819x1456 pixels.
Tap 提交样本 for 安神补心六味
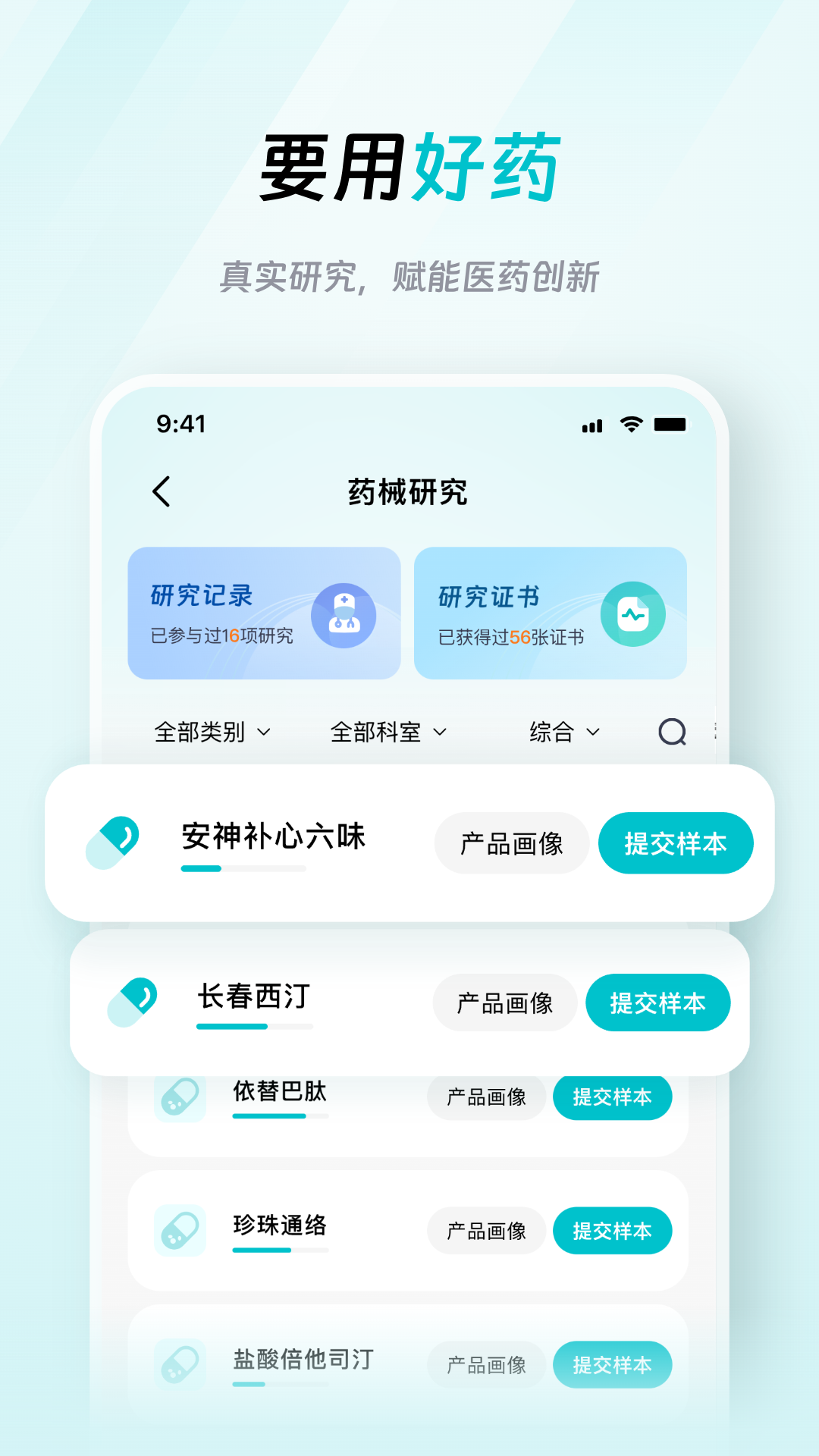click(x=676, y=843)
